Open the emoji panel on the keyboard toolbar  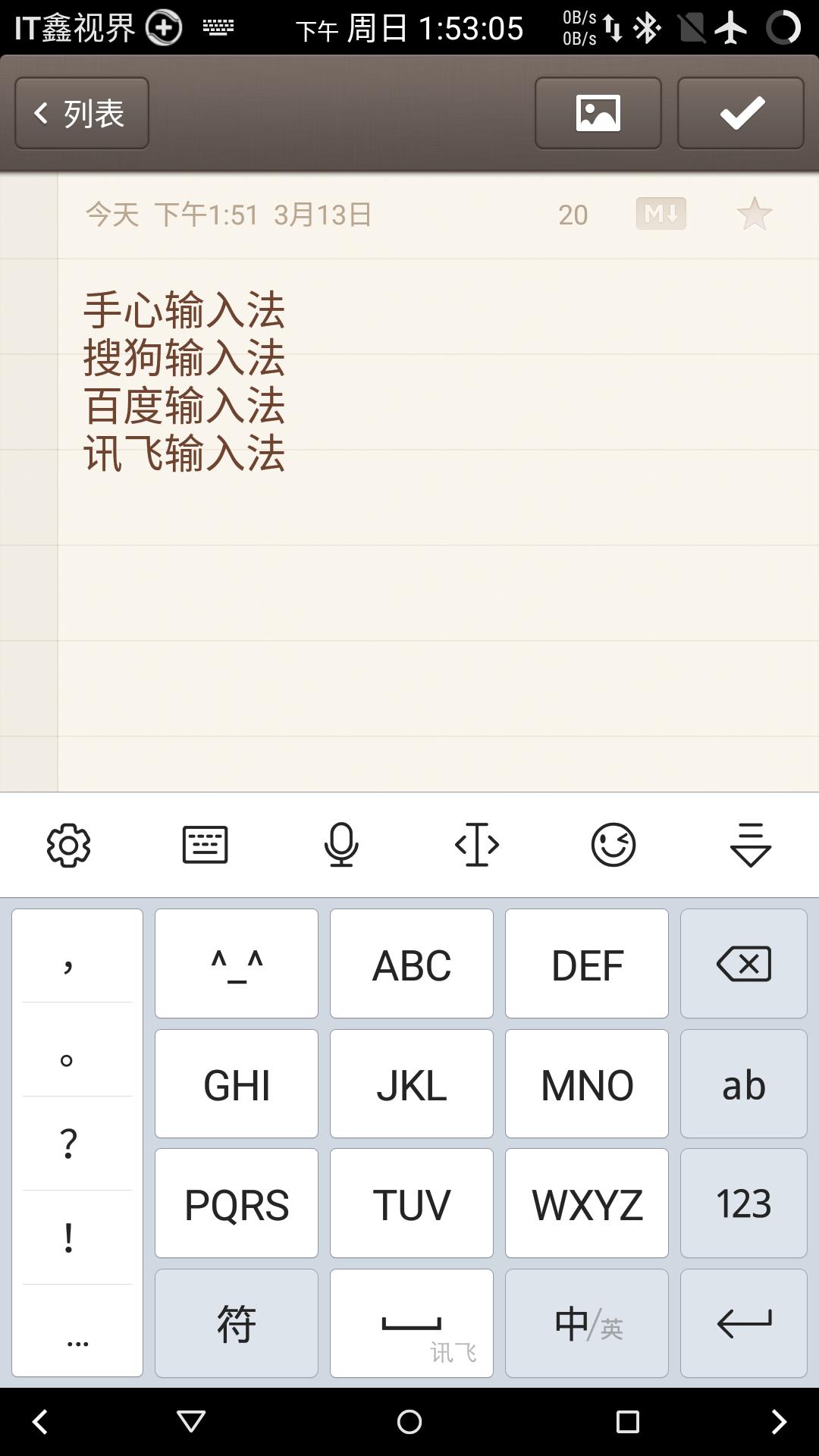click(613, 844)
